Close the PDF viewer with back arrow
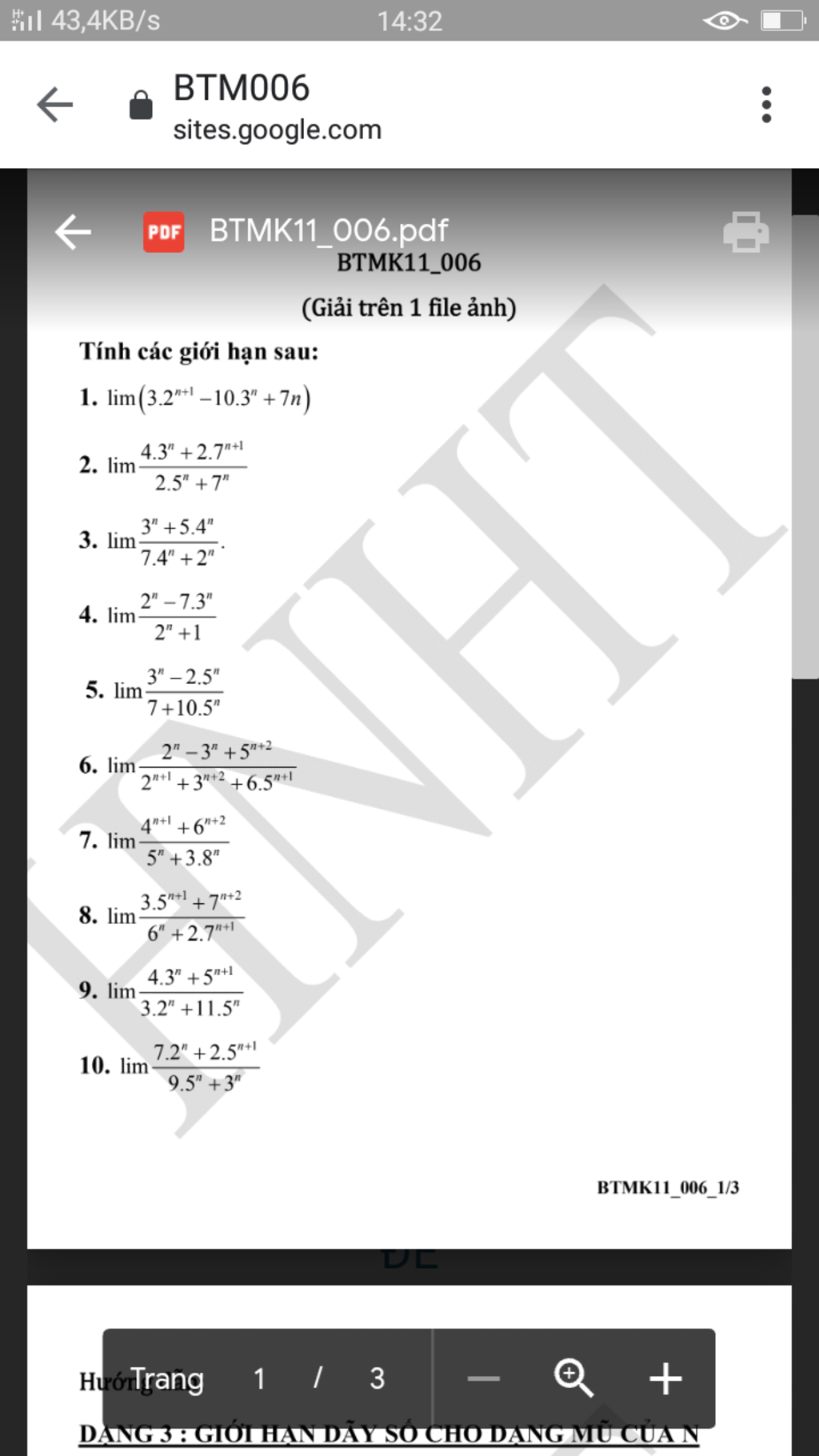The width and height of the screenshot is (819, 1456). (x=73, y=232)
